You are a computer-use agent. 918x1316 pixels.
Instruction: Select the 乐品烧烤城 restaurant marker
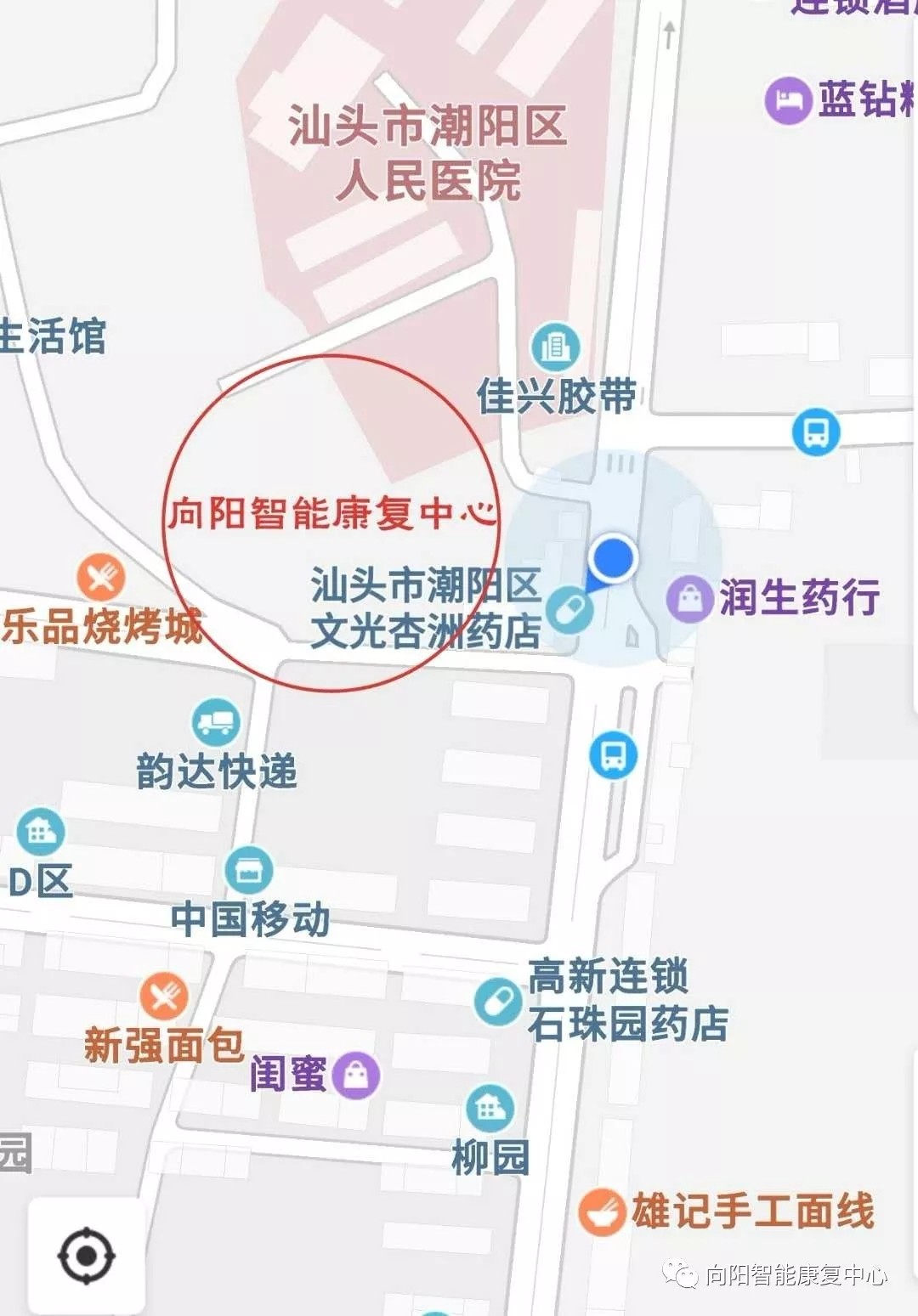pos(101,578)
